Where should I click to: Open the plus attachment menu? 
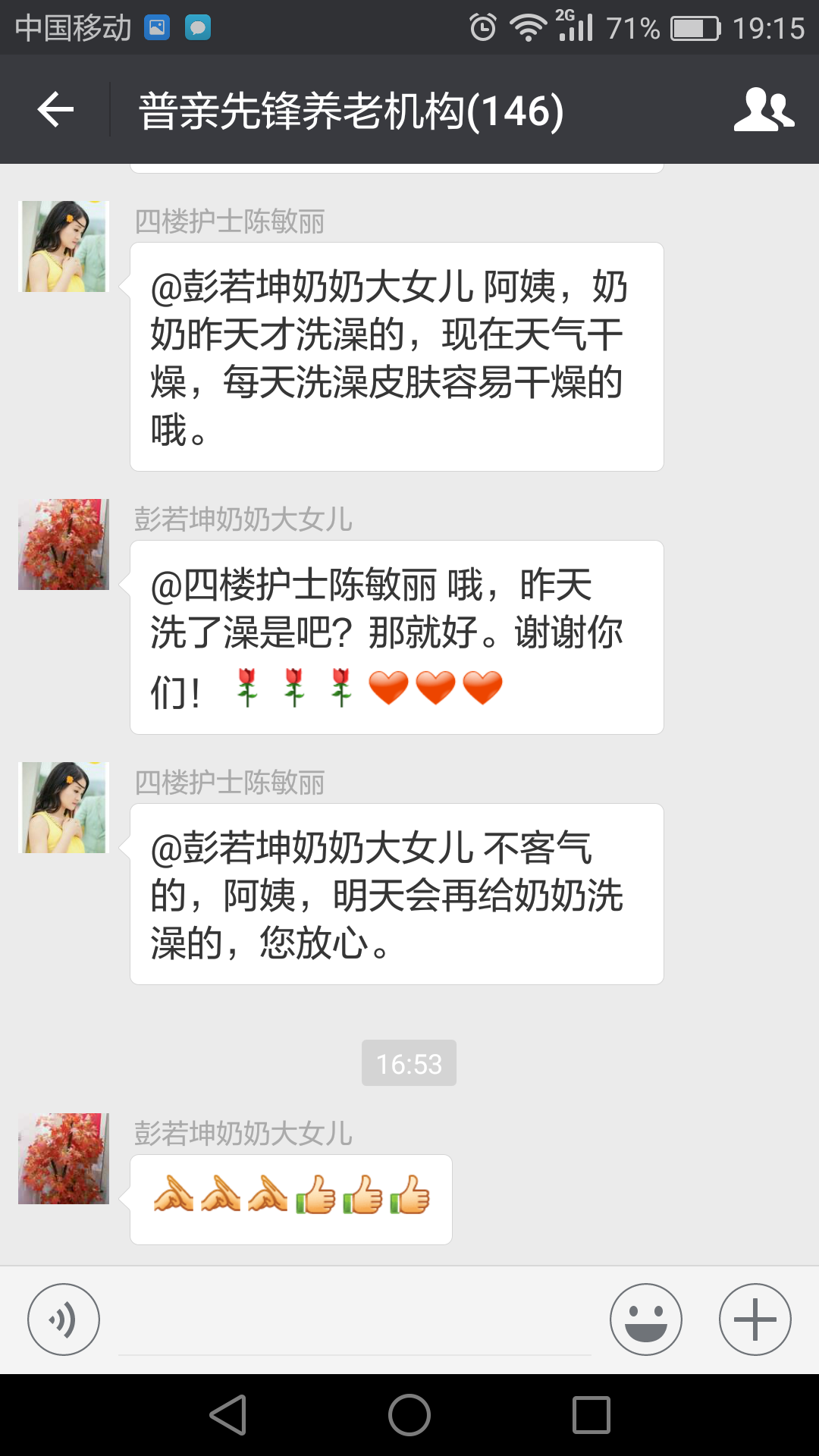point(755,1319)
